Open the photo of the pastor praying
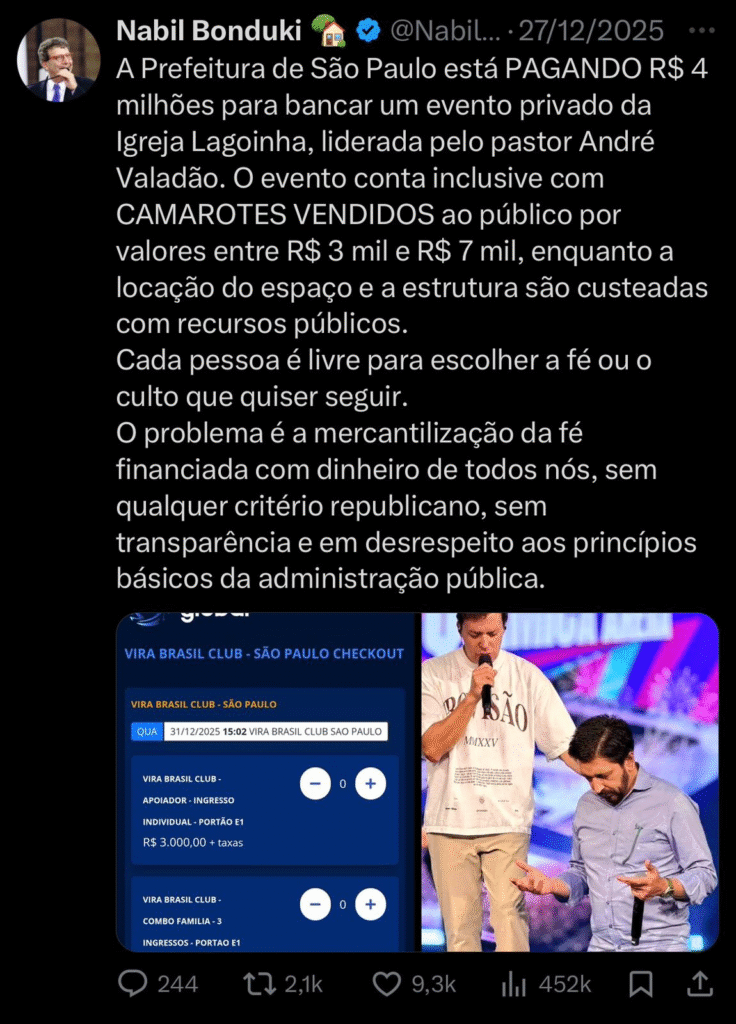 point(569,781)
